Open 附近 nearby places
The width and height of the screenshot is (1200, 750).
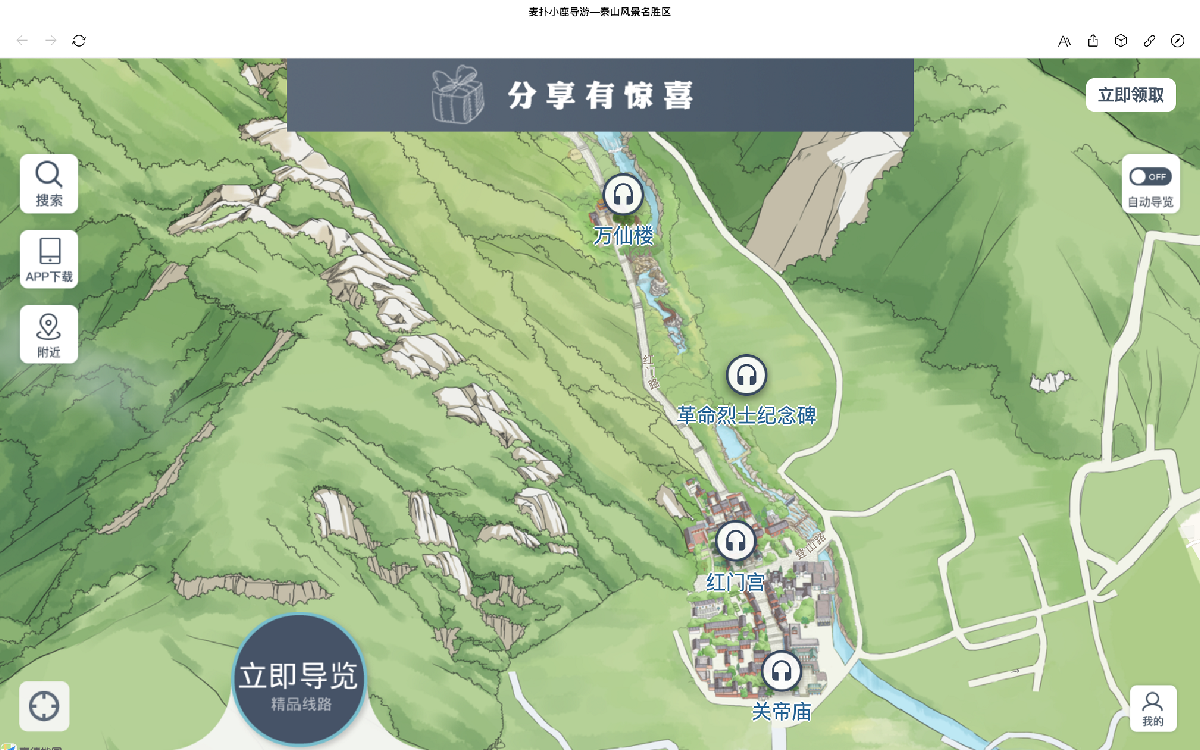[x=49, y=334]
